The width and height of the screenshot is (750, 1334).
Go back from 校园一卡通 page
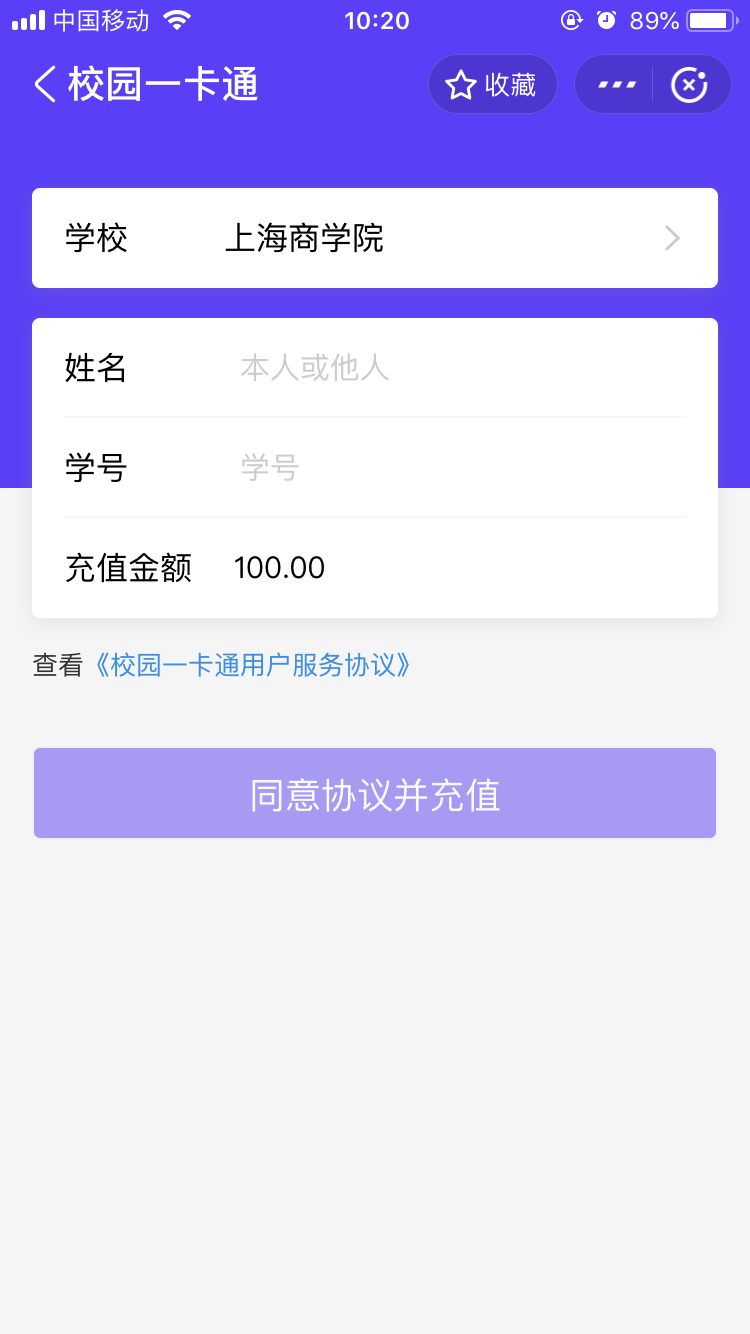click(x=45, y=84)
